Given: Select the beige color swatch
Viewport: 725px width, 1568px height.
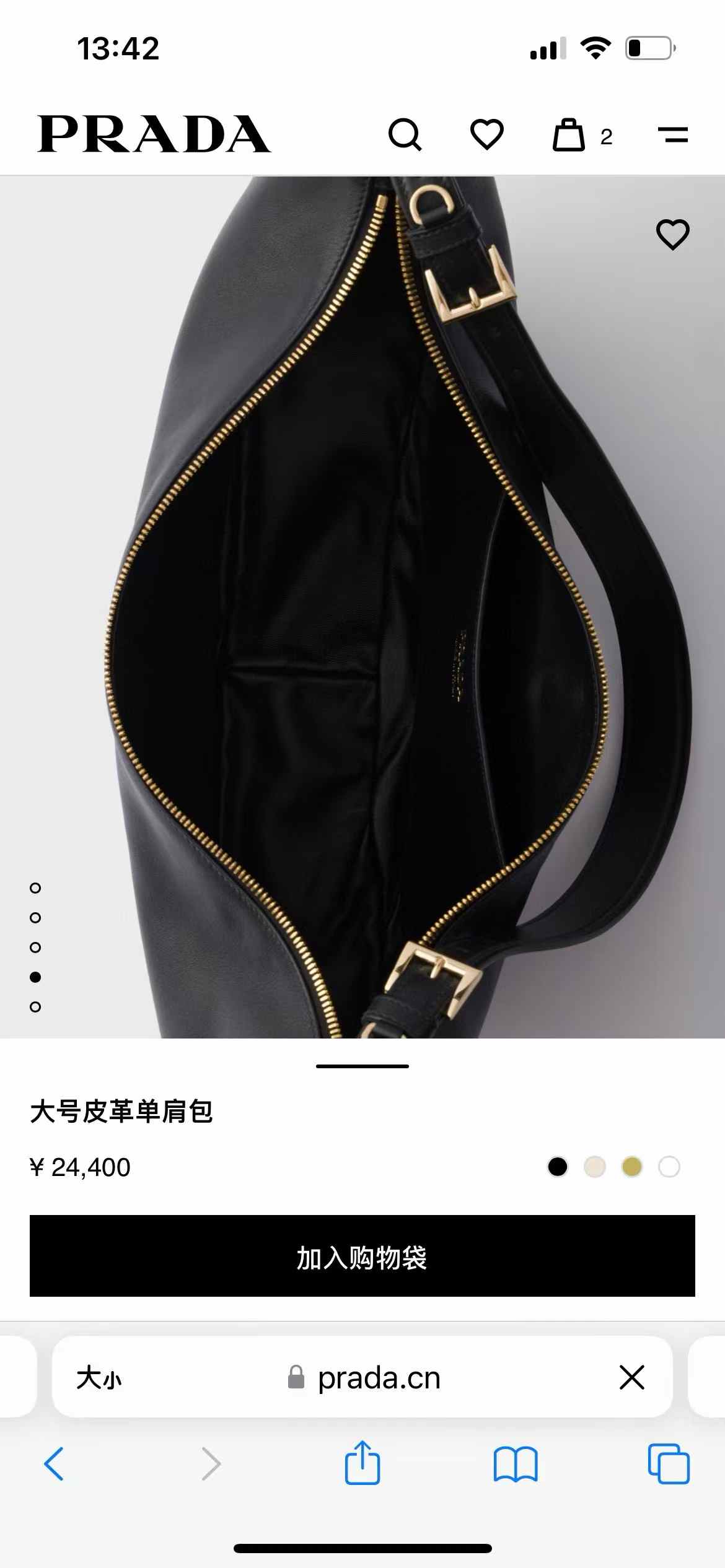Looking at the screenshot, I should 595,1167.
